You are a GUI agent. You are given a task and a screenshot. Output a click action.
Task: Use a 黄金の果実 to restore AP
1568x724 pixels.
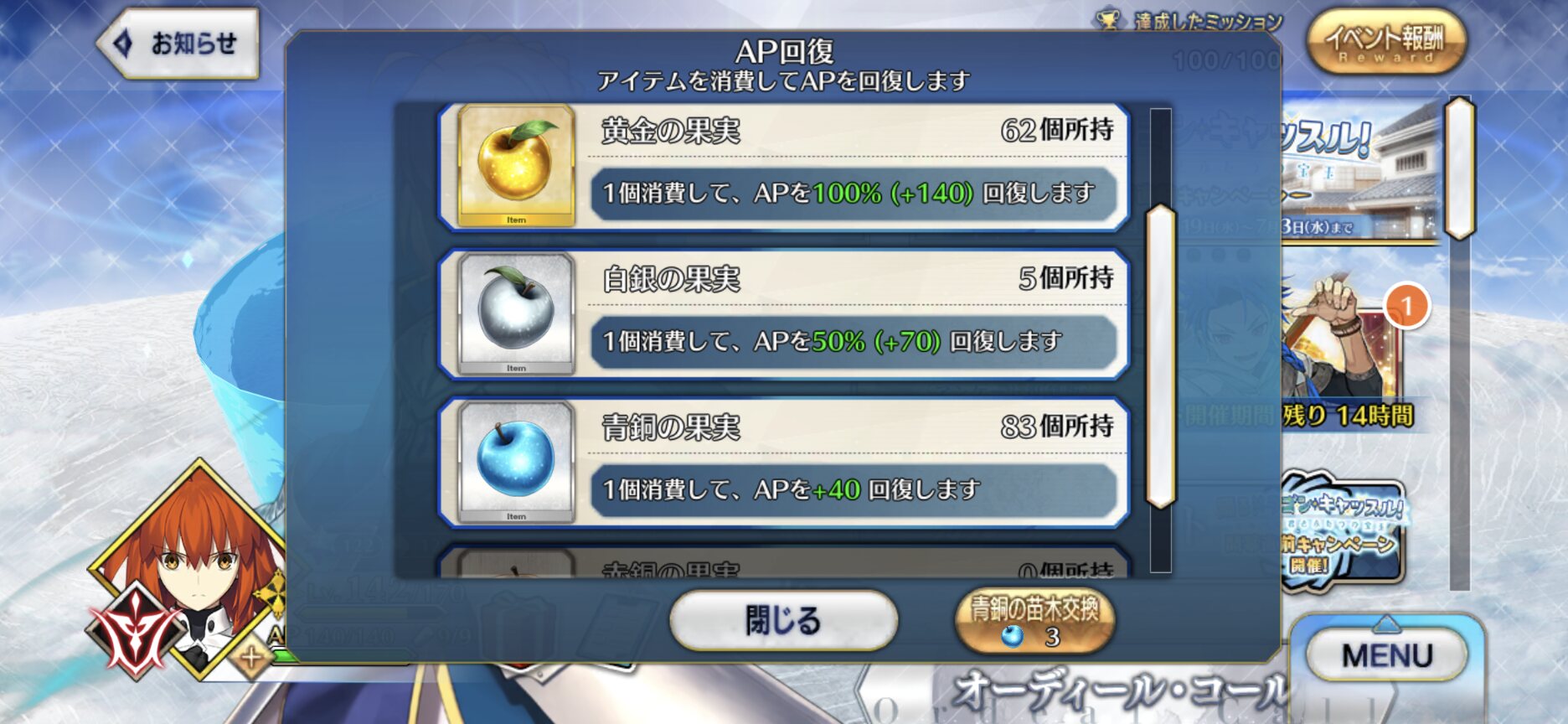783,166
